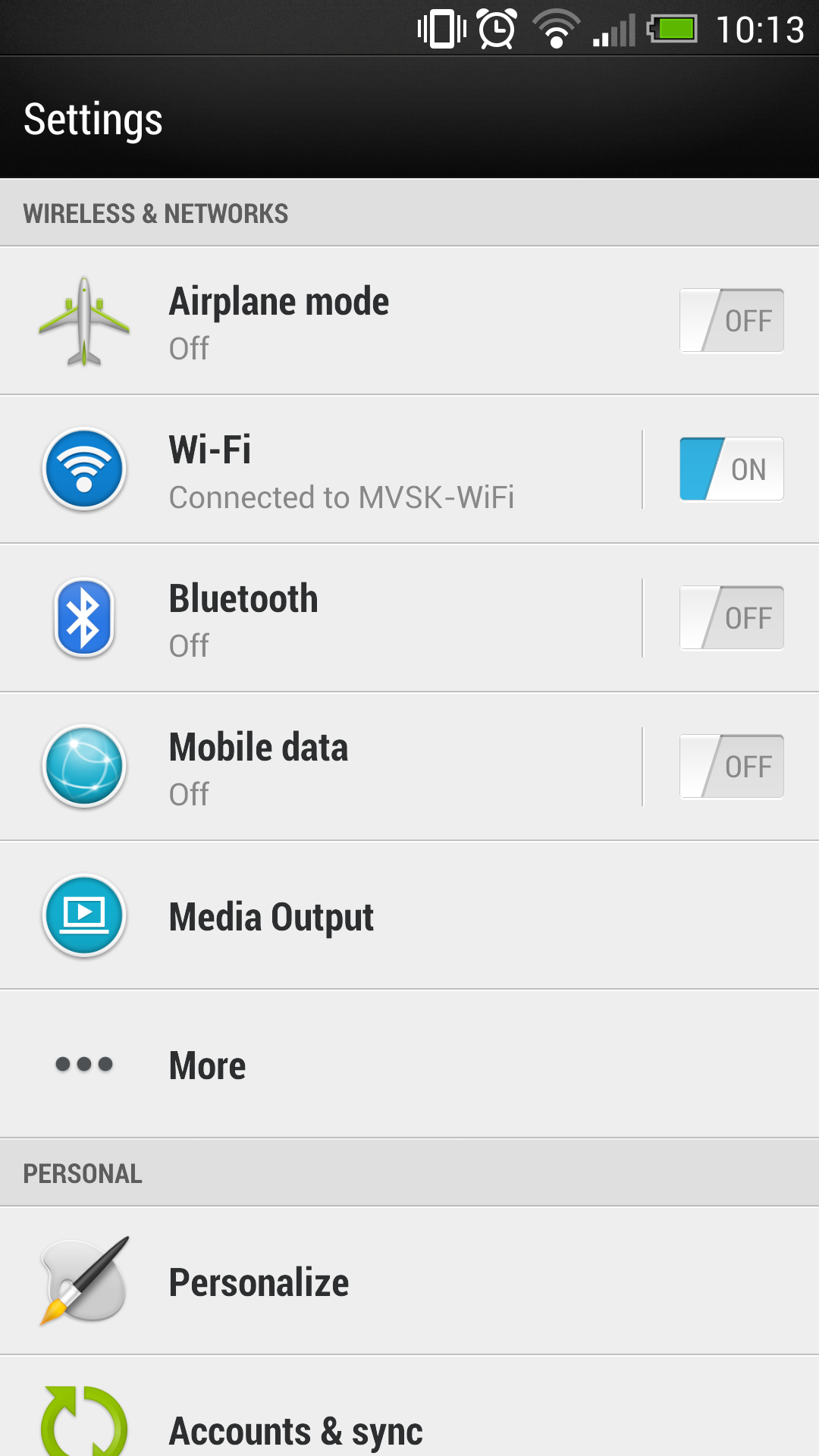This screenshot has height=1456, width=819.
Task: Open Media Output settings
Action: (409, 916)
